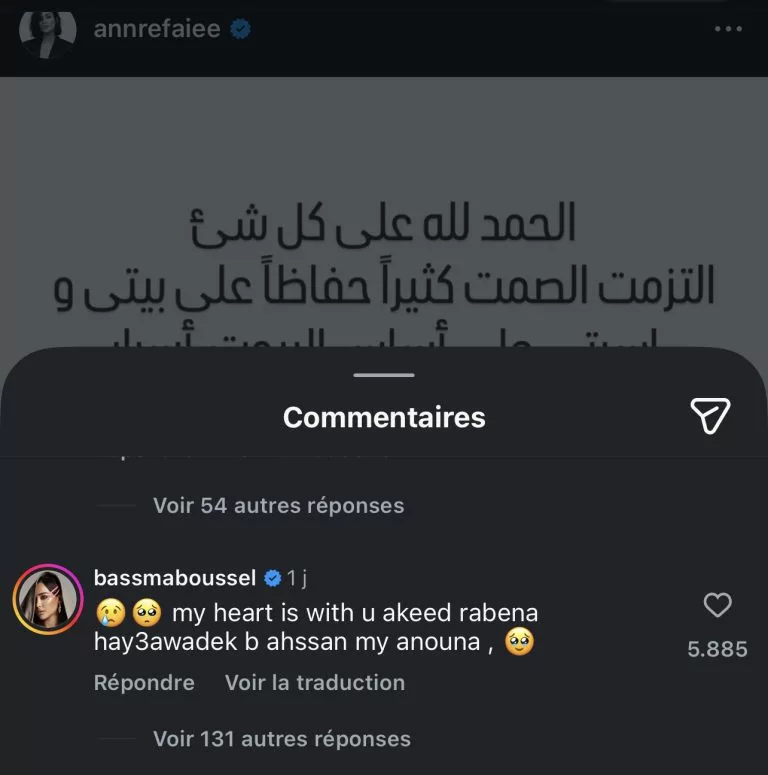Like bassmaboussel's comment
The width and height of the screenshot is (768, 775).
717,605
